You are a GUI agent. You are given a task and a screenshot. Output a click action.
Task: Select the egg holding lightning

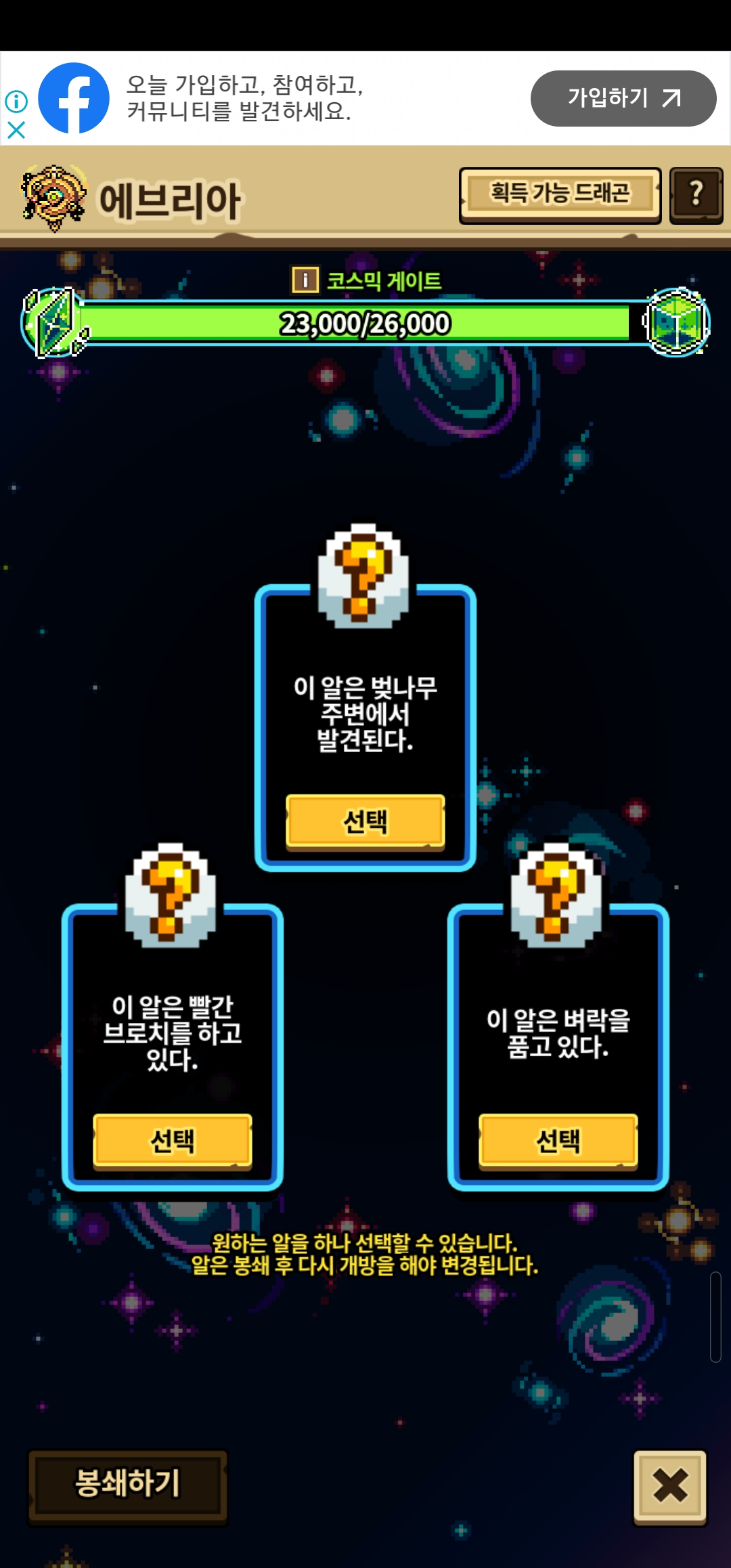click(x=558, y=1141)
